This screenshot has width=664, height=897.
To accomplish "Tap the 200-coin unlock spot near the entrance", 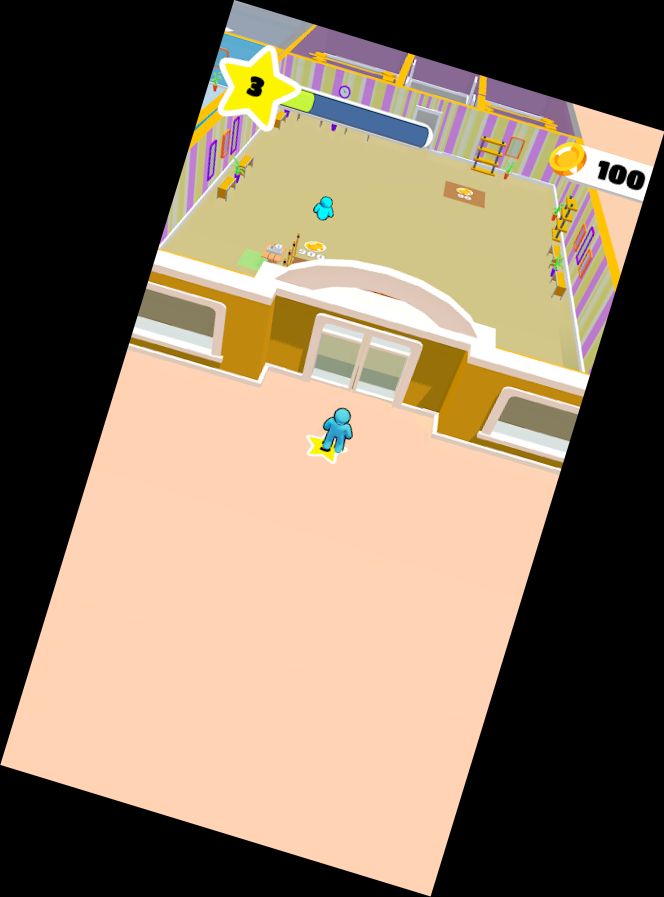I will tap(314, 249).
